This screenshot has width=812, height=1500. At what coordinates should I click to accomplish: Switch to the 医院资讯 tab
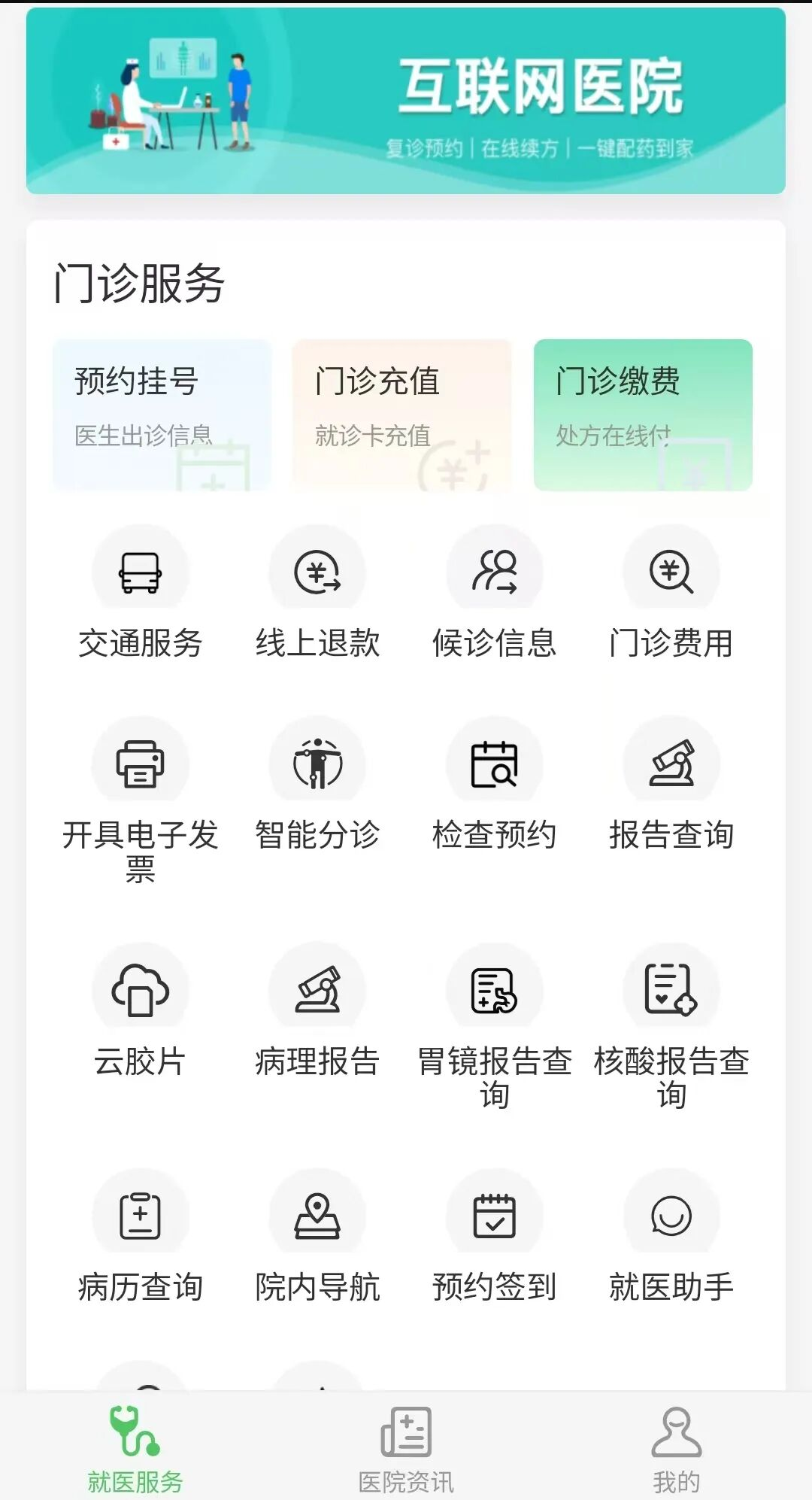[406, 1449]
